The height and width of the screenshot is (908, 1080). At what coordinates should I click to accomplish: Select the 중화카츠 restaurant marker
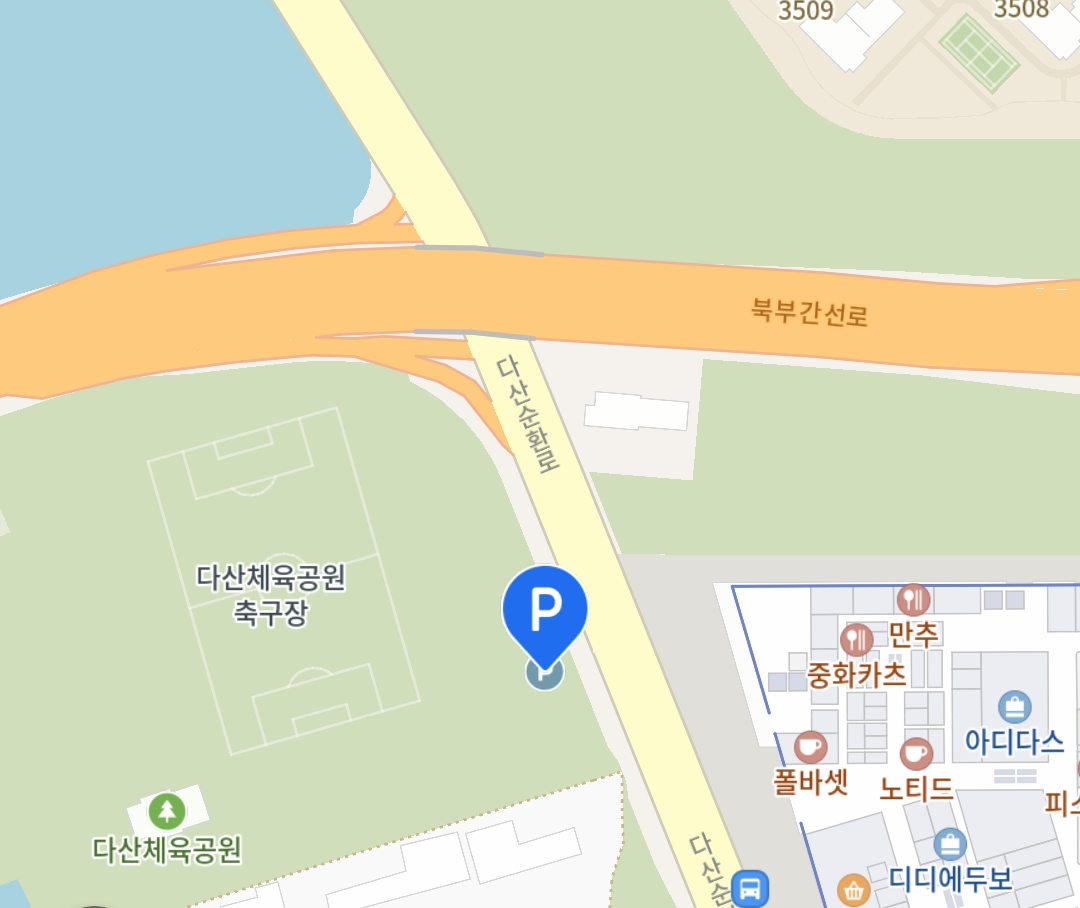pos(857,639)
